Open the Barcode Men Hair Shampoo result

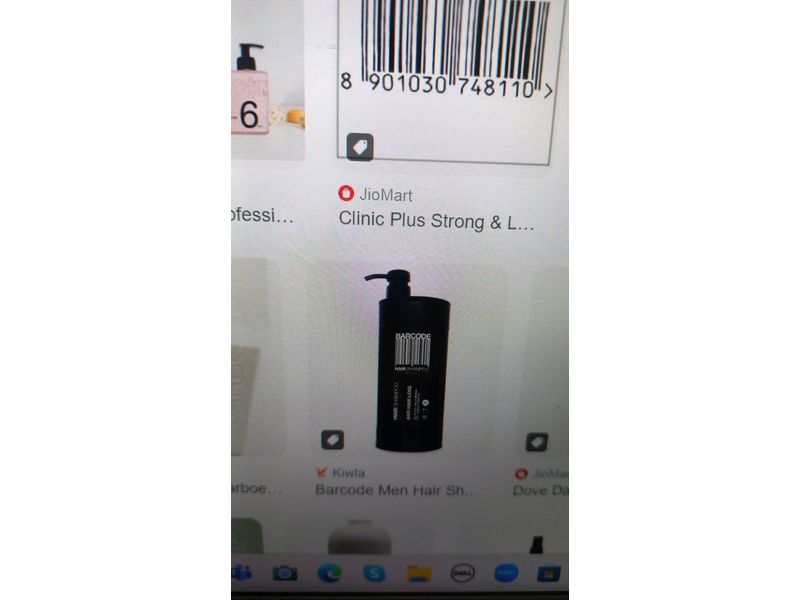point(397,490)
